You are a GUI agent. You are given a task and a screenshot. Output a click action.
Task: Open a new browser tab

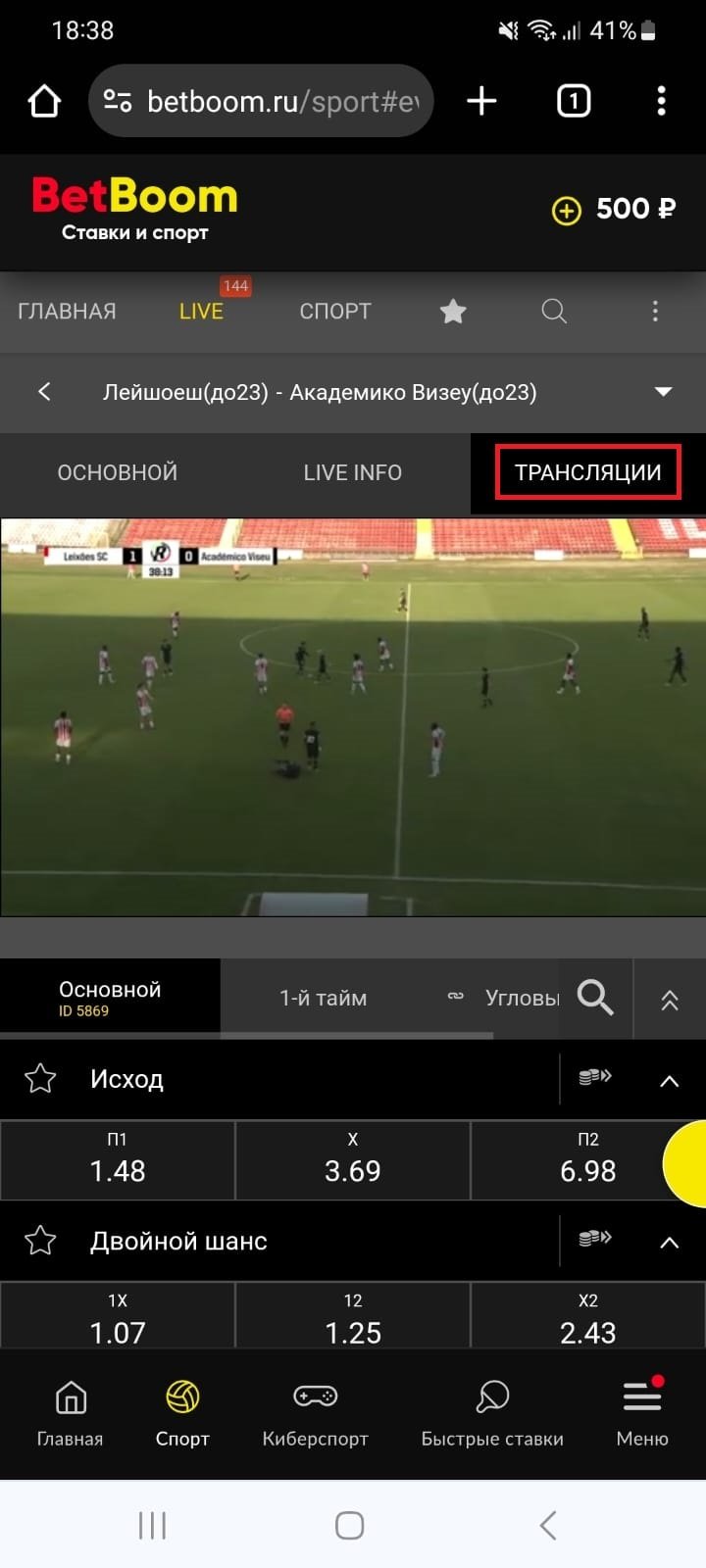click(481, 101)
